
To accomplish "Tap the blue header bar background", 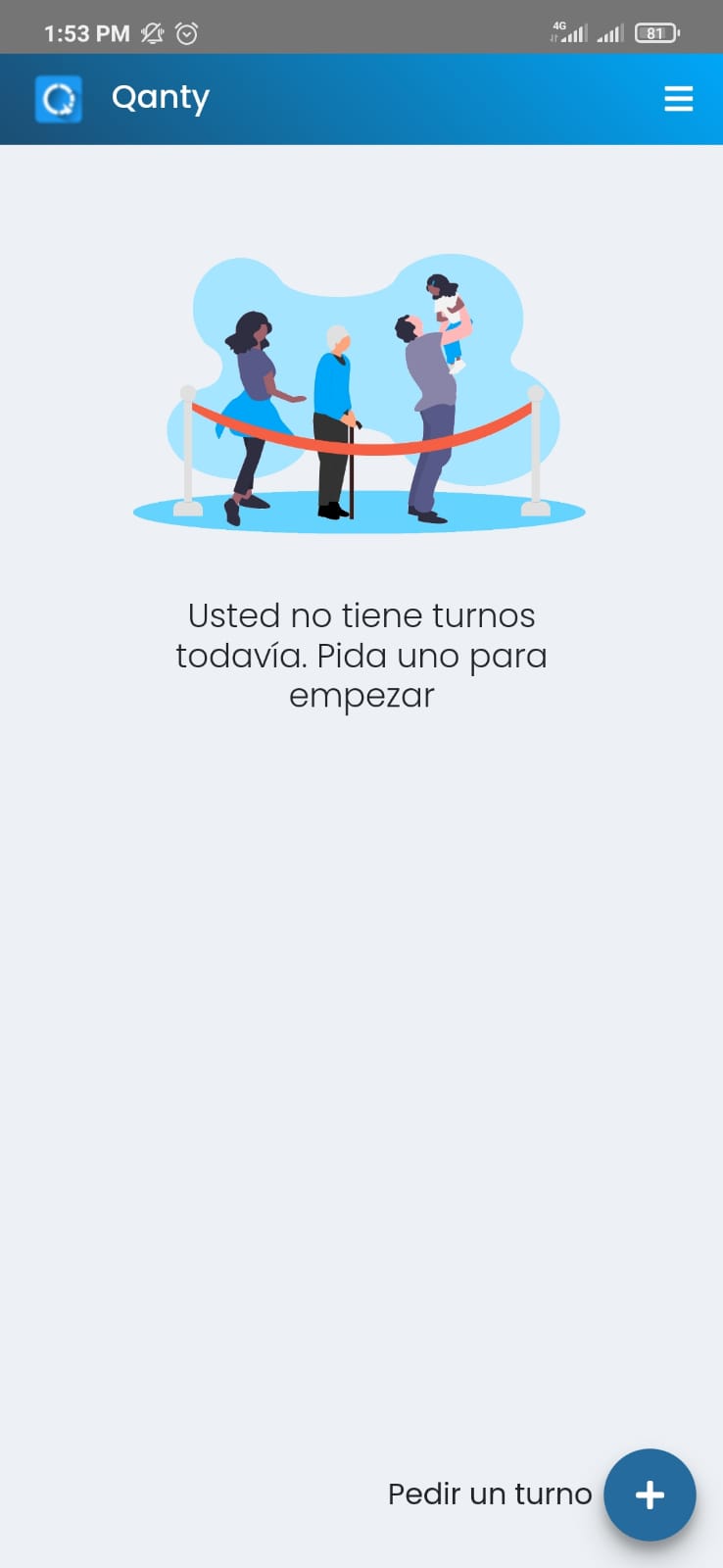I will (392, 98).
